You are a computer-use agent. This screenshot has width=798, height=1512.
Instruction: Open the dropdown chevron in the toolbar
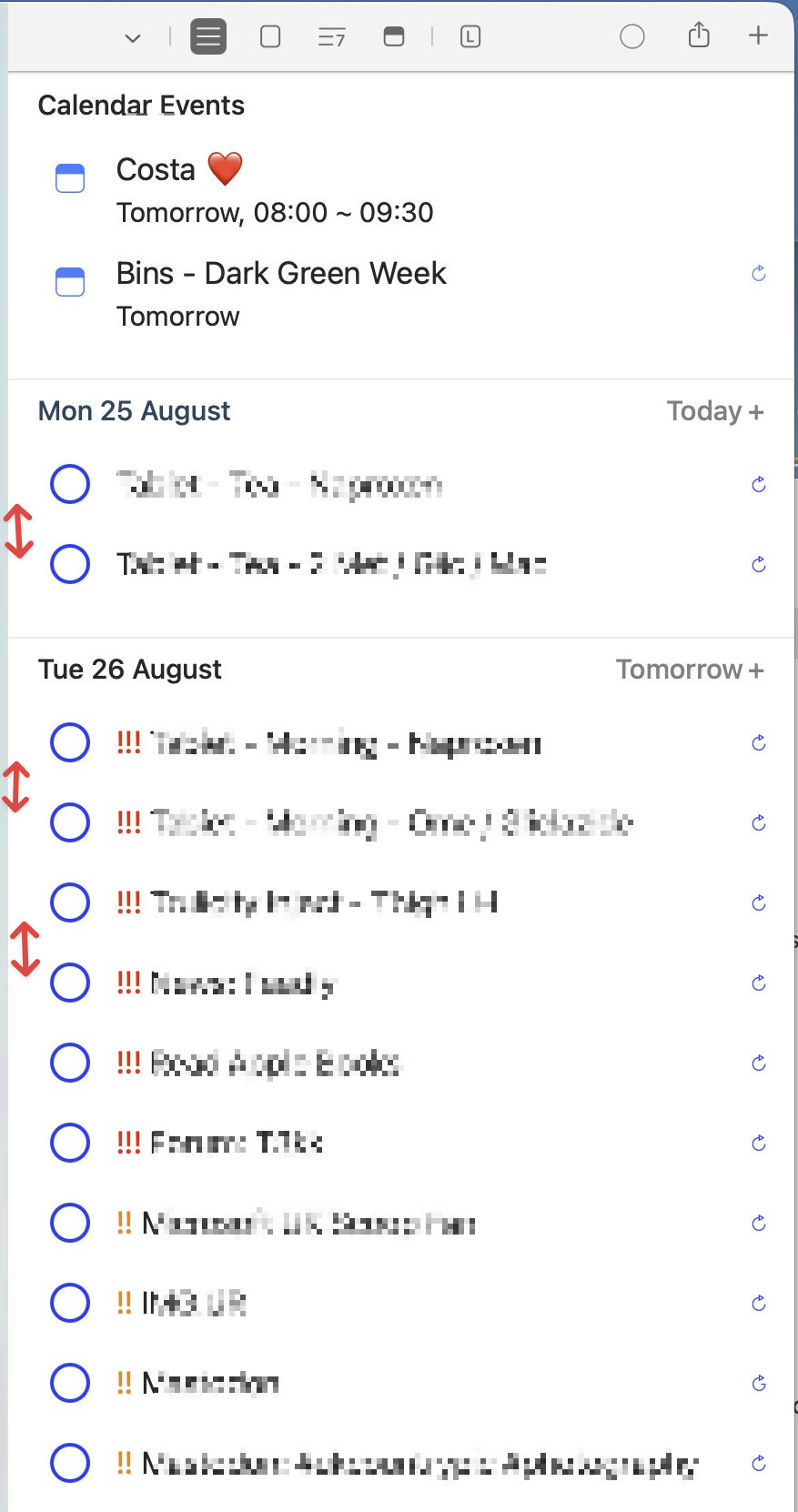[133, 38]
